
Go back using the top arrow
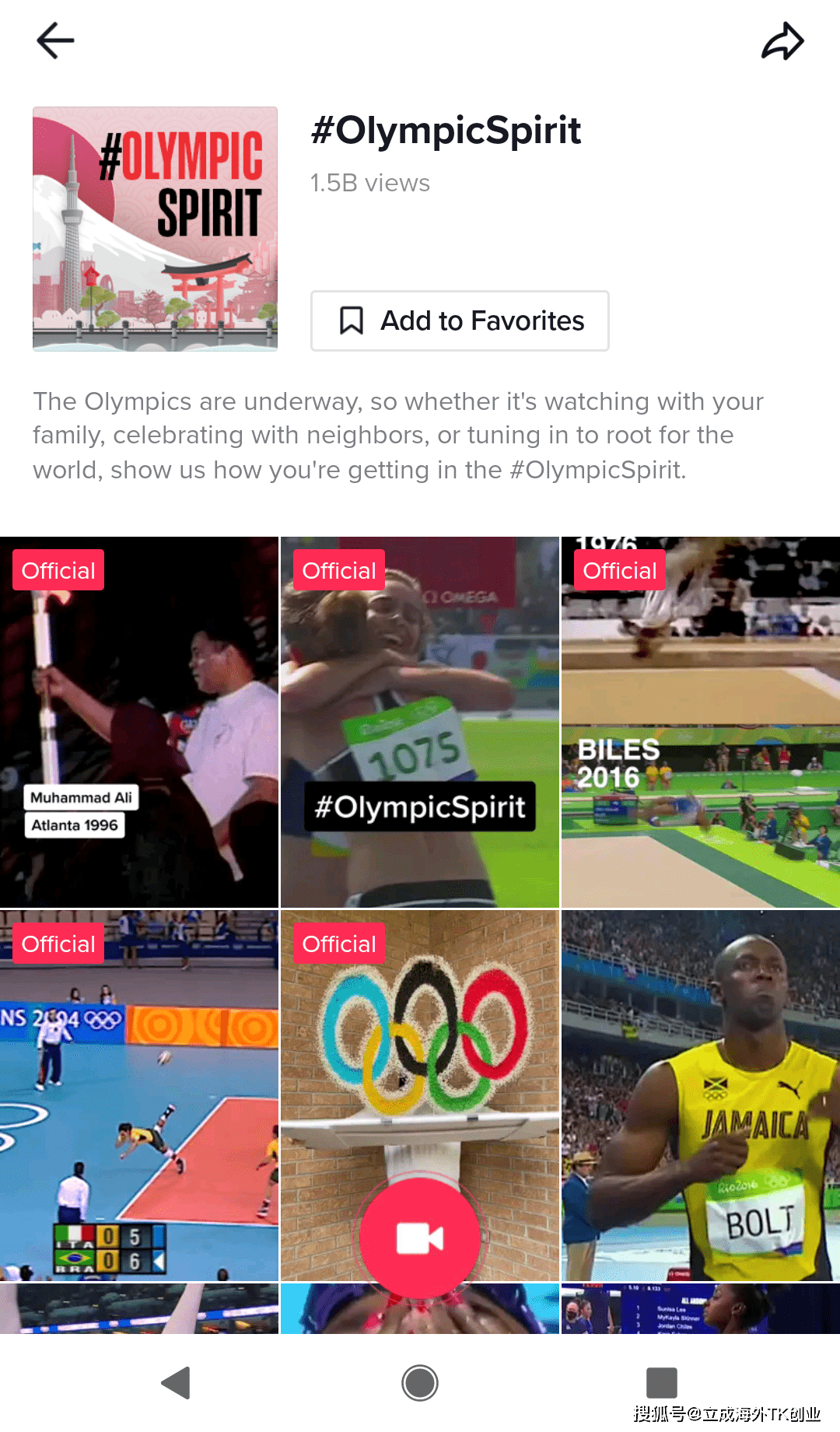click(55, 40)
